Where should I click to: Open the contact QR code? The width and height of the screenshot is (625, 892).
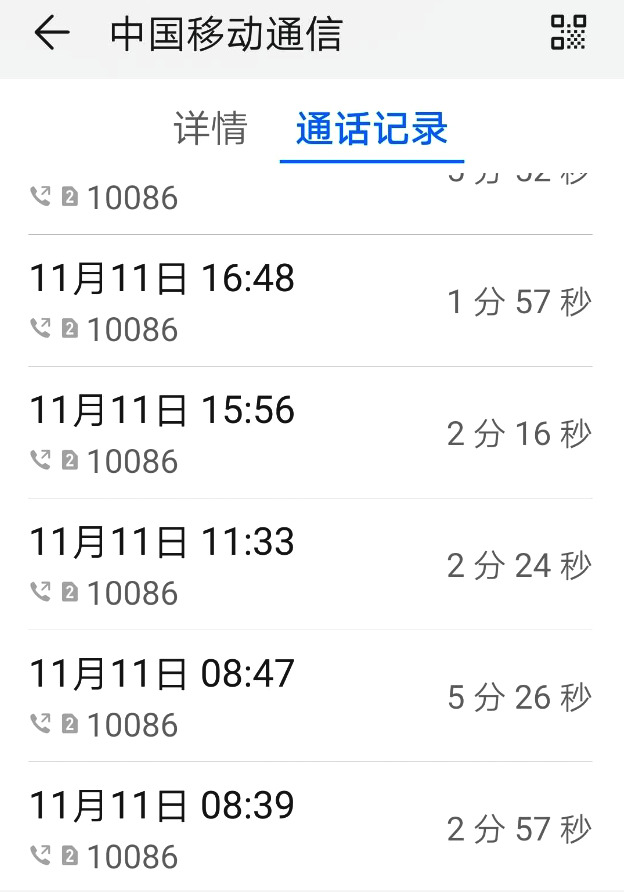point(568,33)
